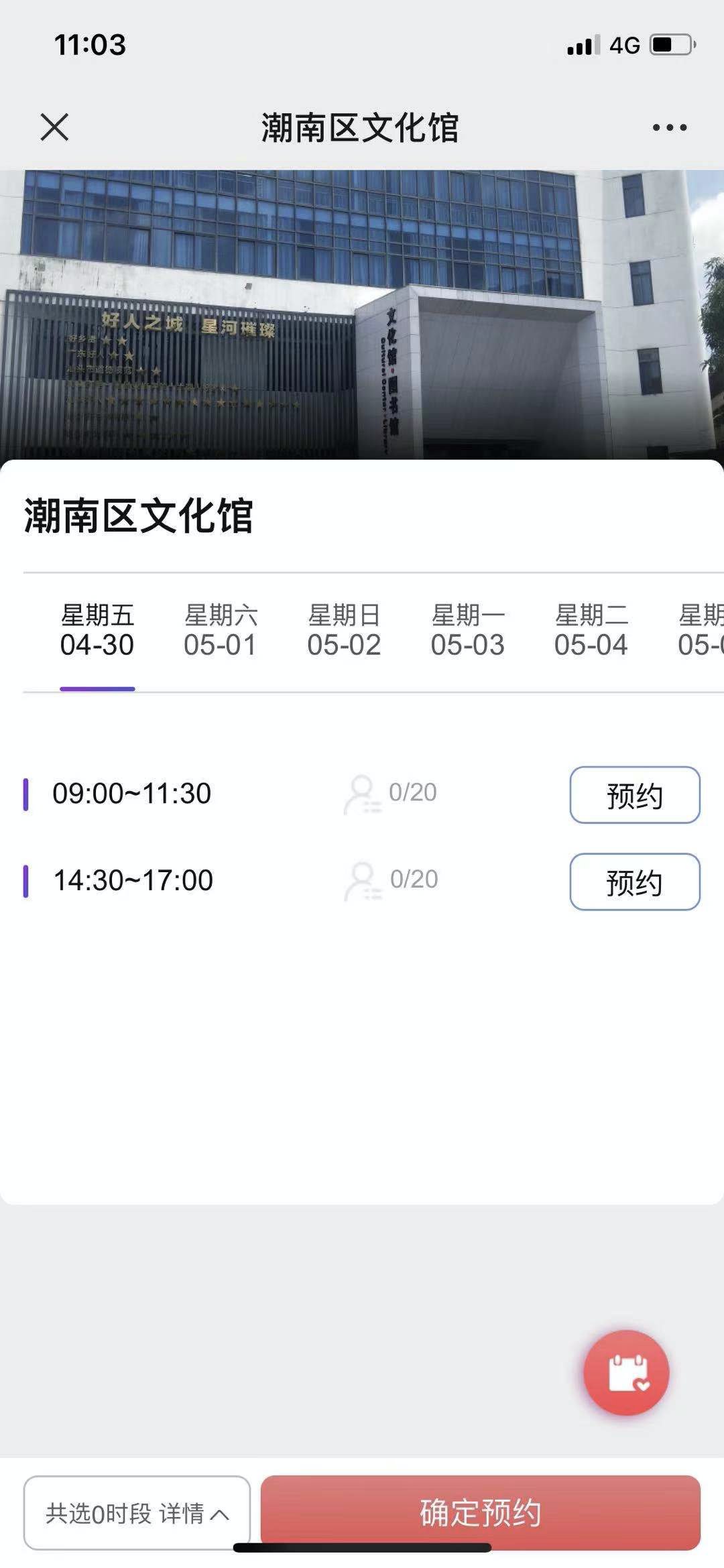Switch to 星期日 05-02 date tab
Screen dimensions: 724x1568
tap(344, 630)
